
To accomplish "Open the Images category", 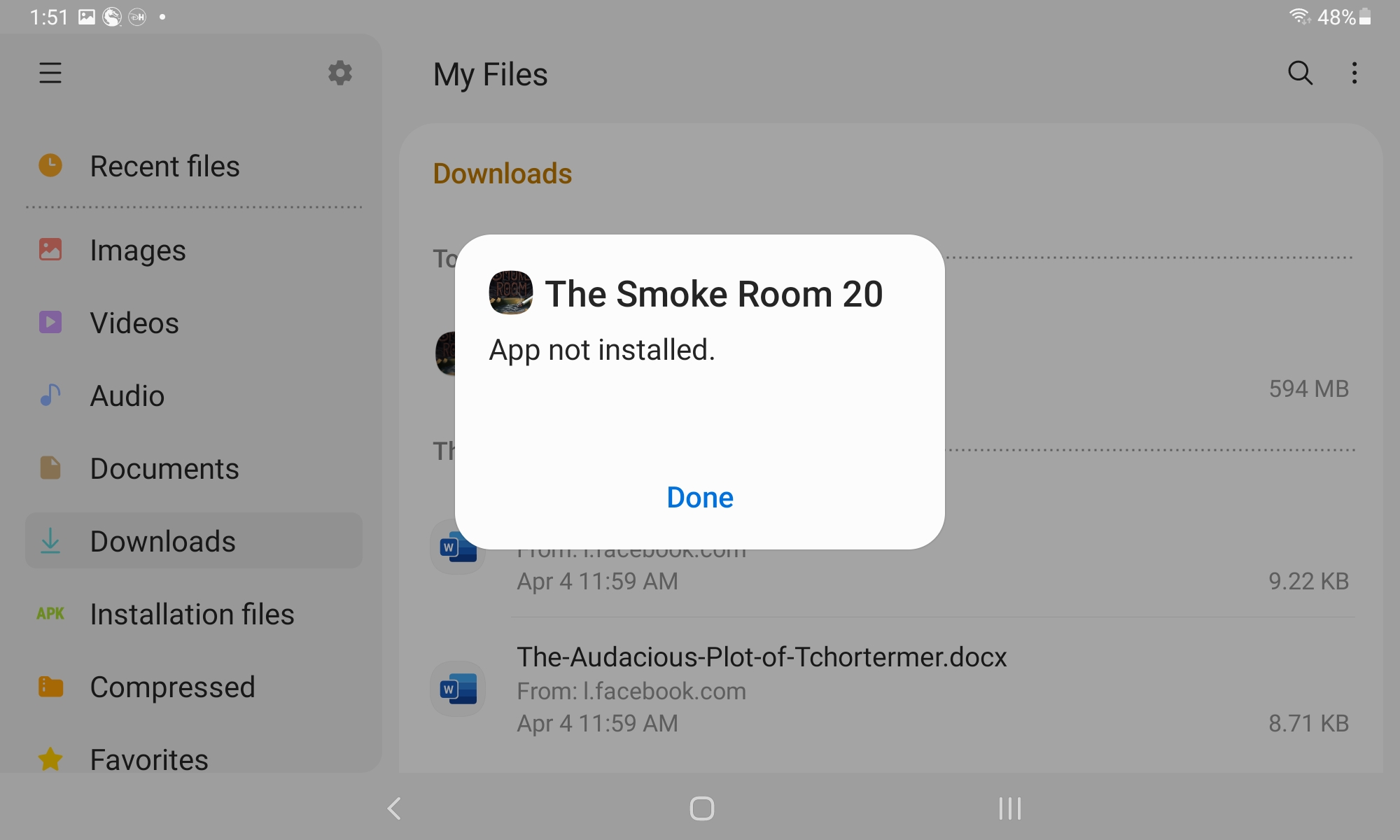I will (x=138, y=251).
